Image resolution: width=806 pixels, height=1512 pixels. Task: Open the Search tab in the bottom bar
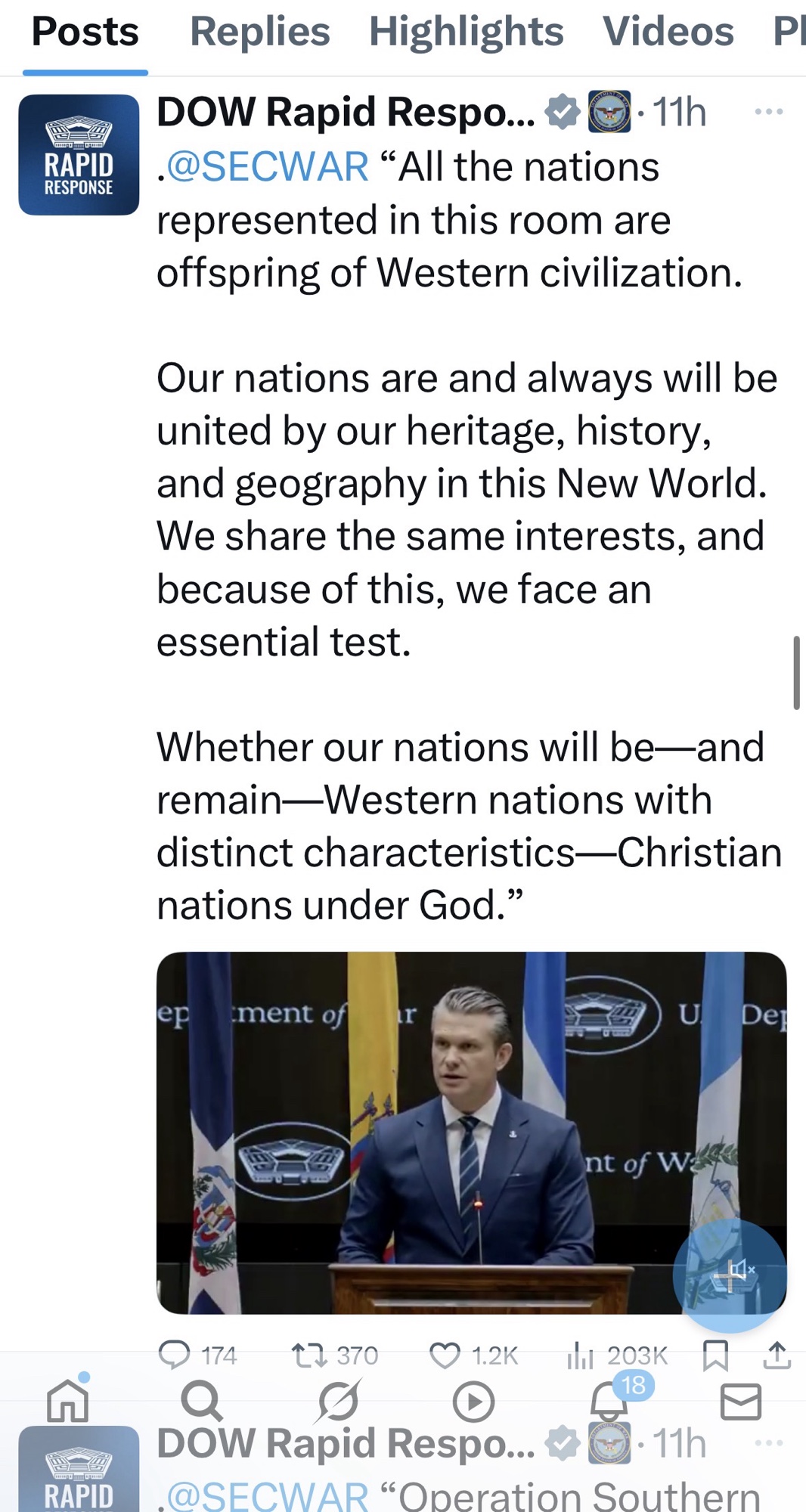click(x=202, y=1401)
